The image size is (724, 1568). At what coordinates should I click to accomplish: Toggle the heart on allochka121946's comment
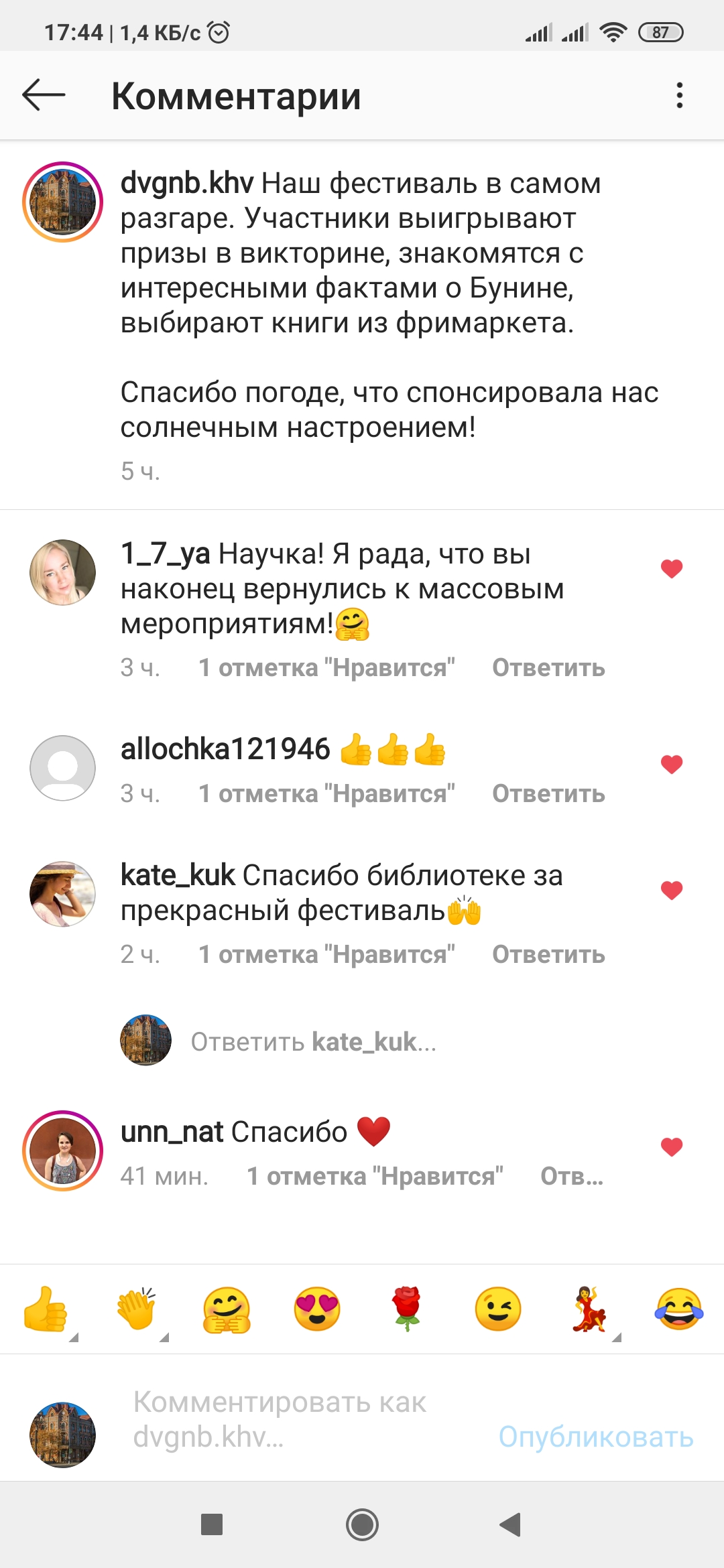point(671,764)
